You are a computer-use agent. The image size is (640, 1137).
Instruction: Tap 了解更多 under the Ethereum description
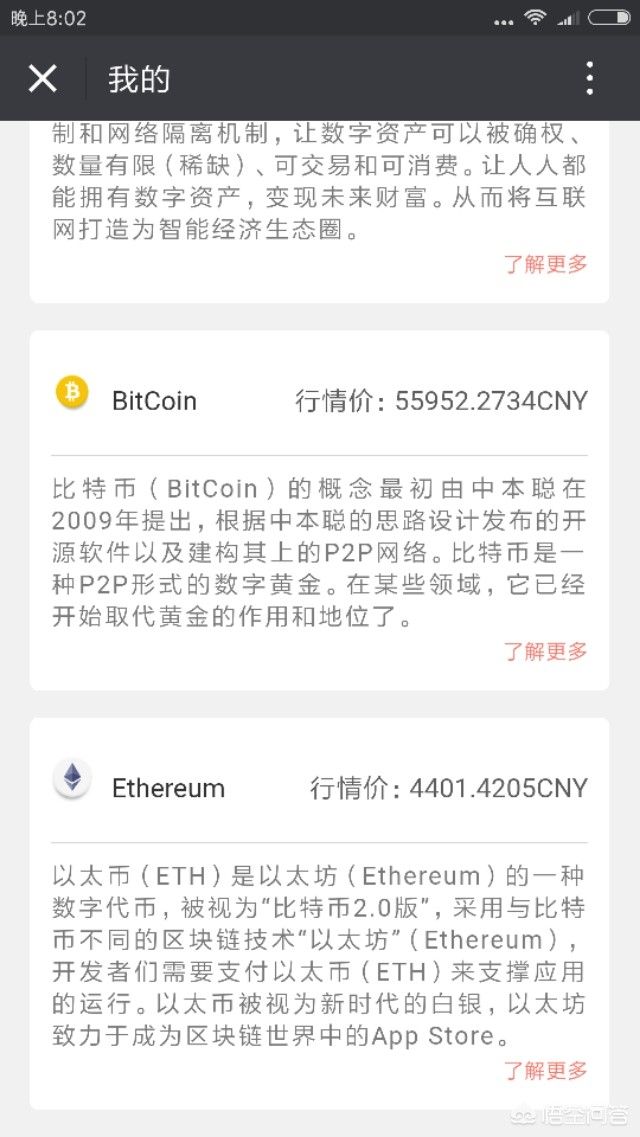coord(545,1069)
